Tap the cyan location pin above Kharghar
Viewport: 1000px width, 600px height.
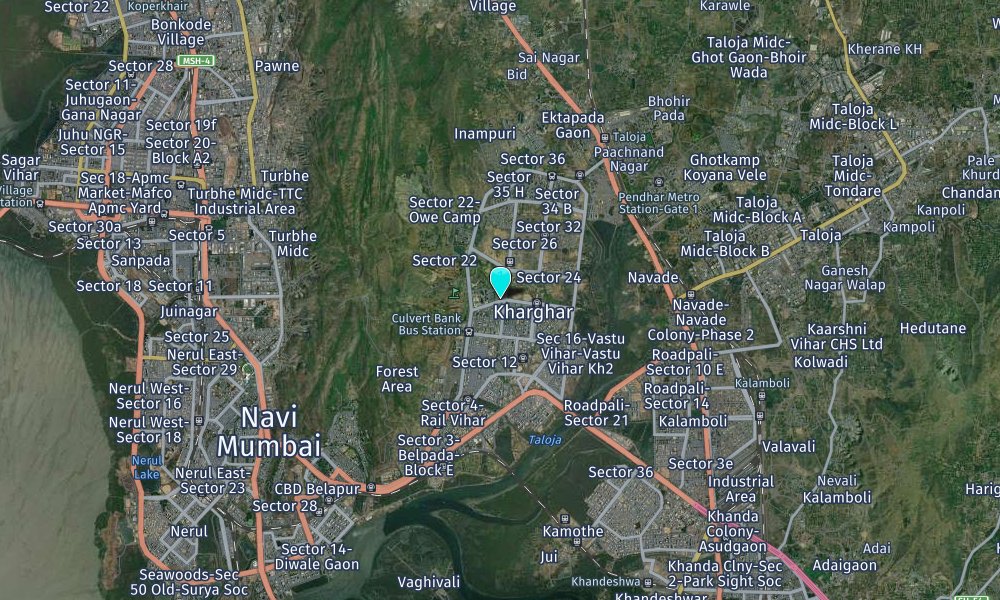(x=500, y=280)
